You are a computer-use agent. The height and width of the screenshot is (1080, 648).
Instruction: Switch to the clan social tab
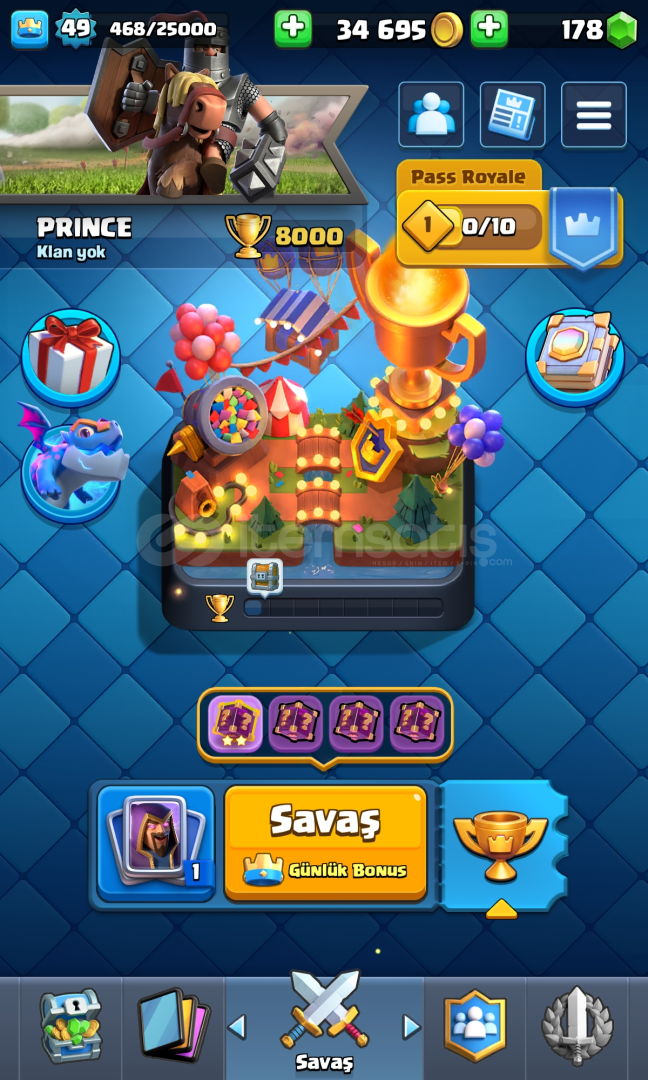tap(475, 1026)
